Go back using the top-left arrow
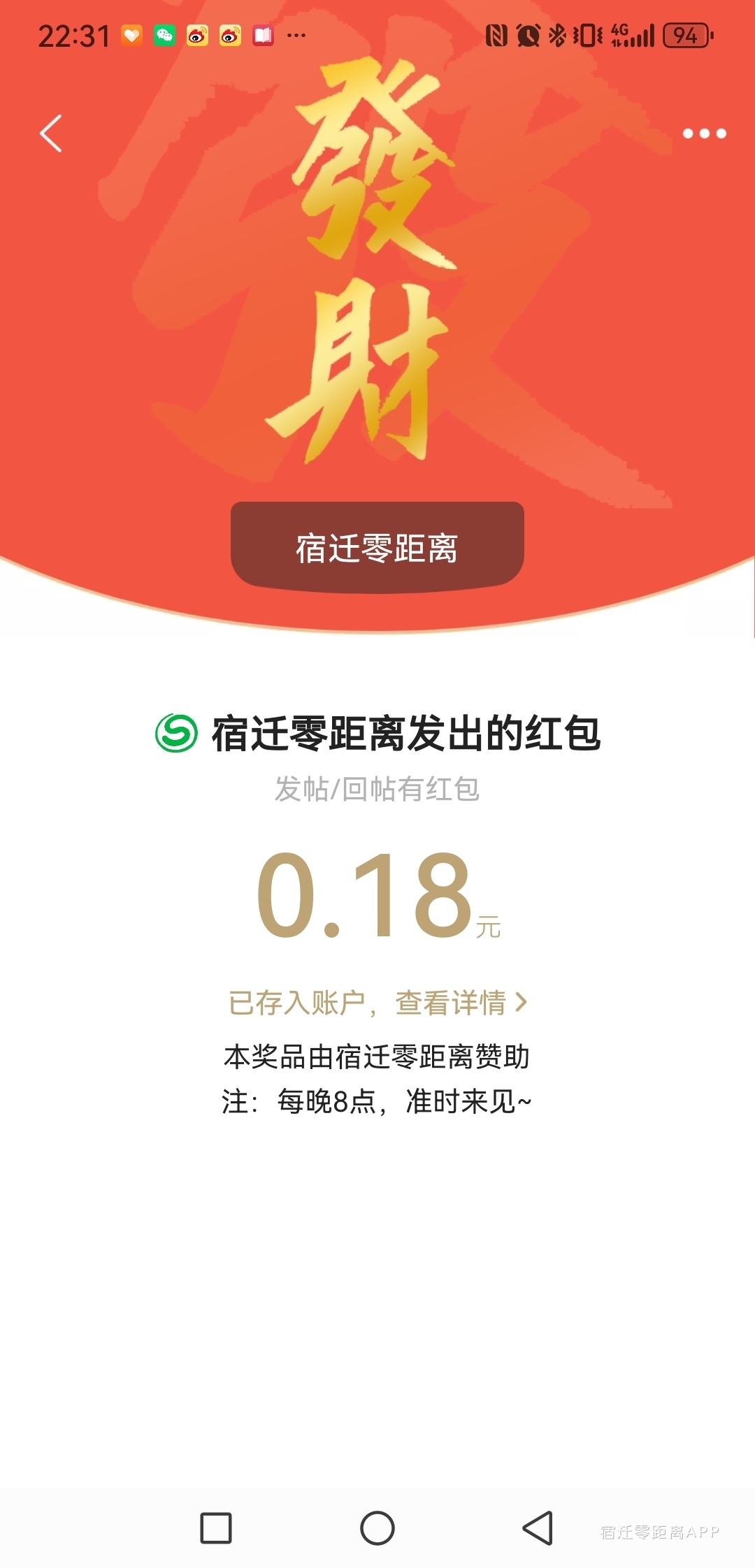755x1568 pixels. click(51, 133)
